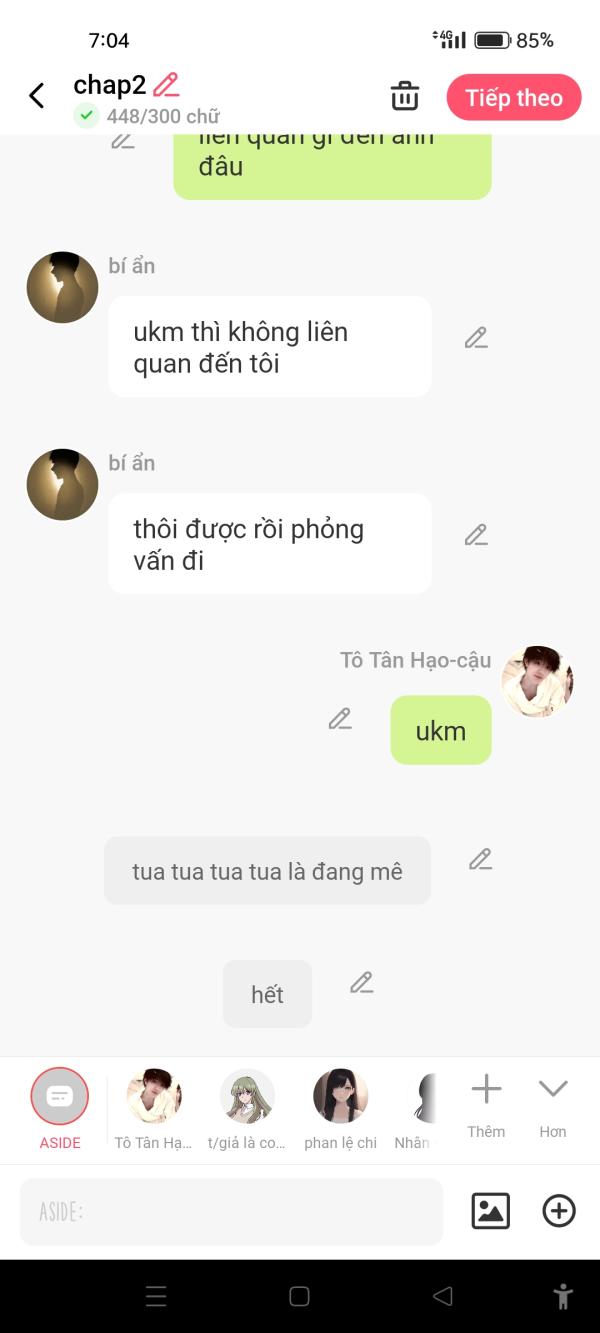The image size is (600, 1333).
Task: Edit the aside line "hết"
Action: [x=361, y=983]
